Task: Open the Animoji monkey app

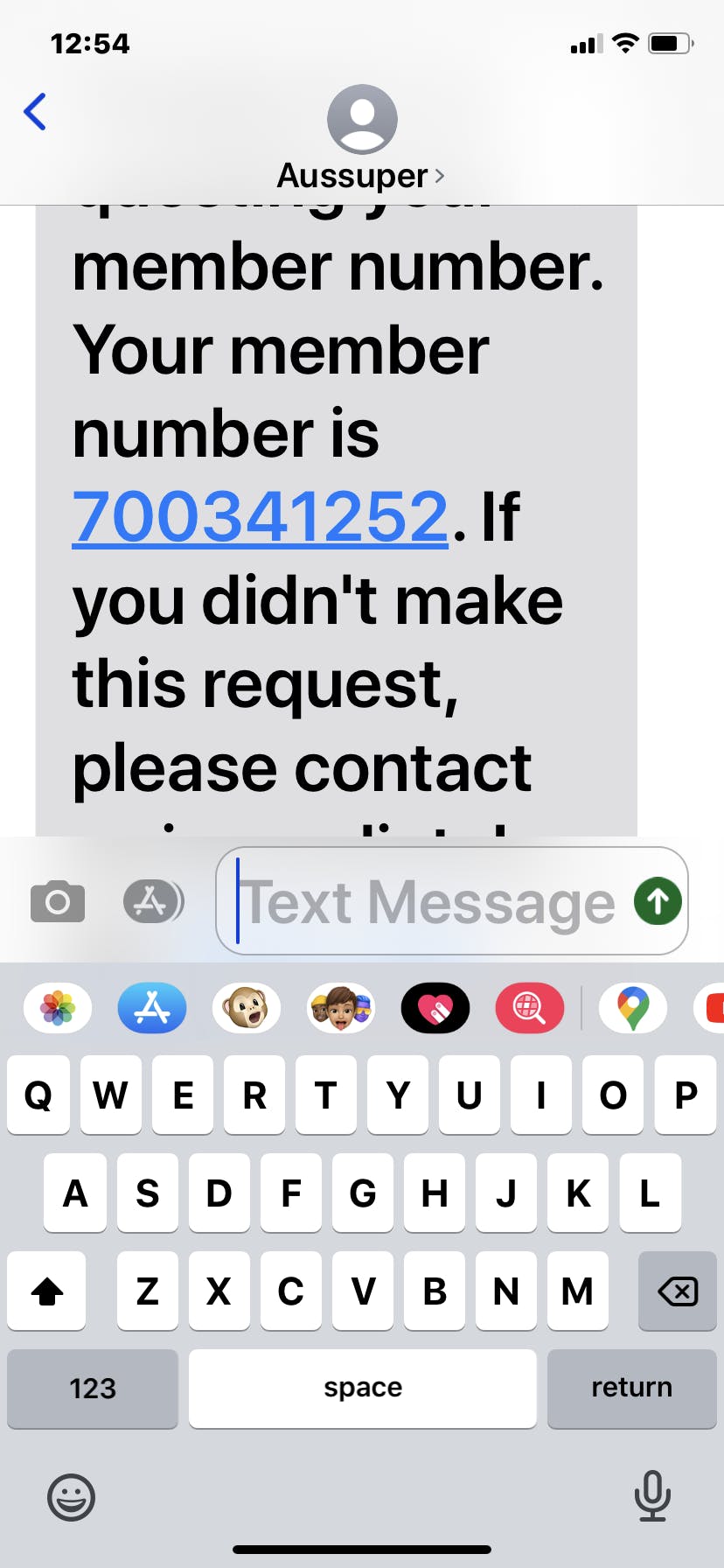Action: point(247,1008)
